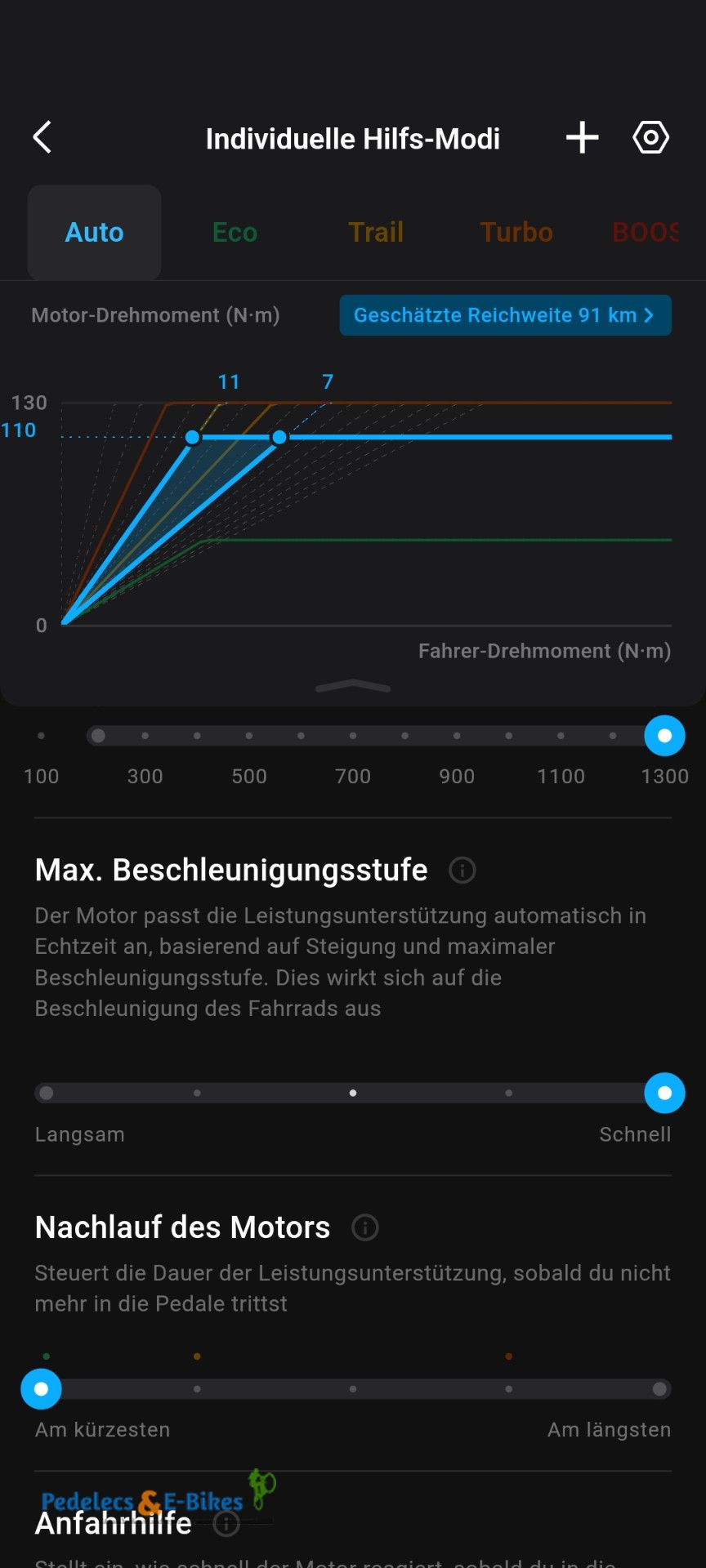Show info for Anfahrhilfe
The image size is (706, 1568).
(x=226, y=1523)
